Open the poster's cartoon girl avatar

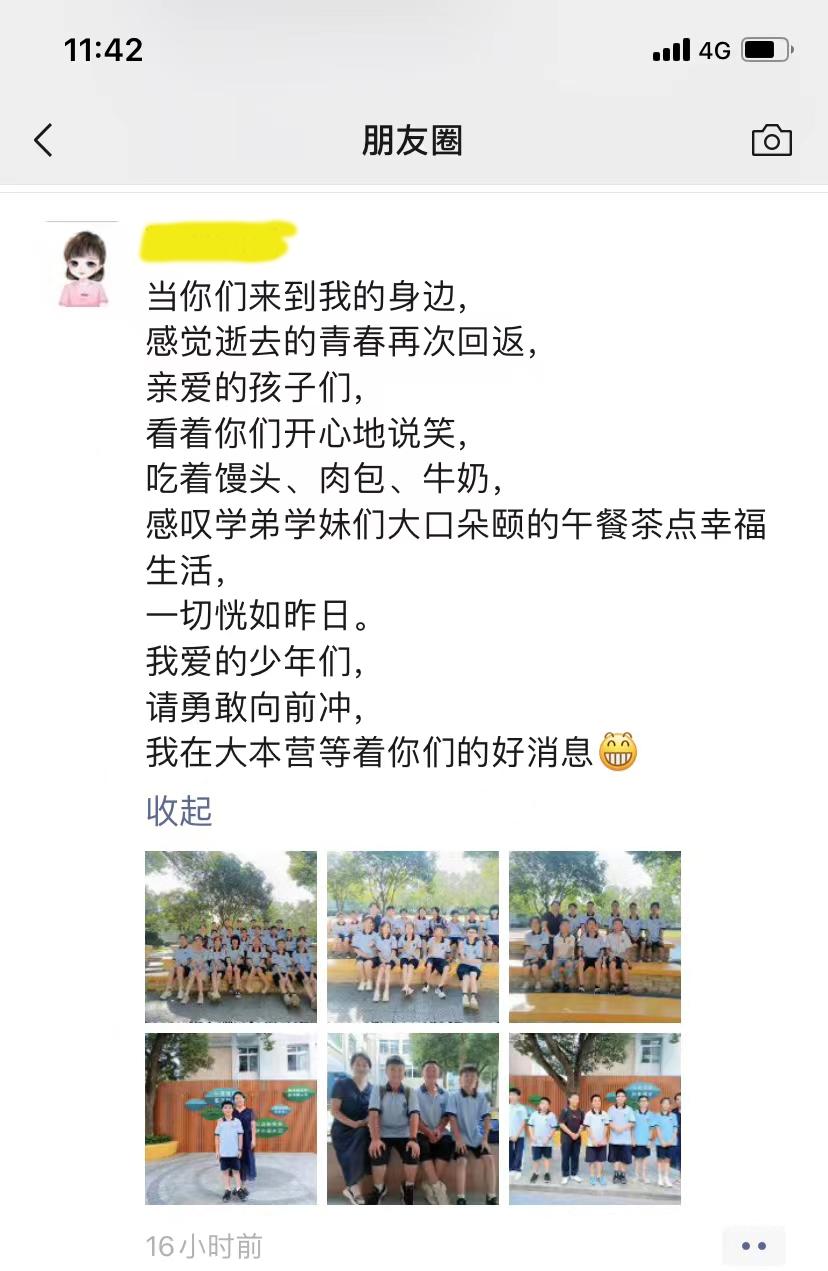click(83, 266)
